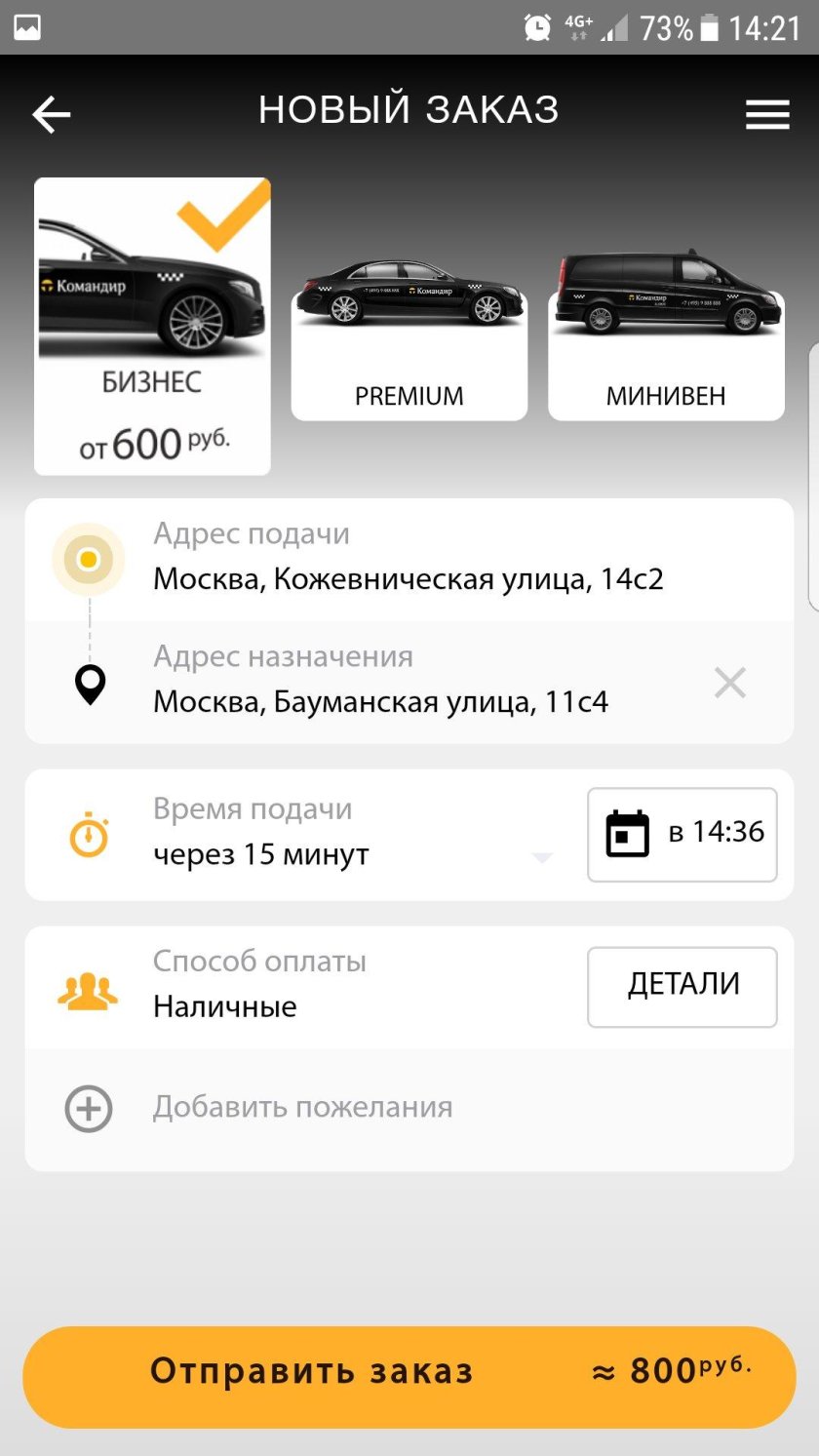Click the plus icon for Добавить пожелания

click(89, 1108)
